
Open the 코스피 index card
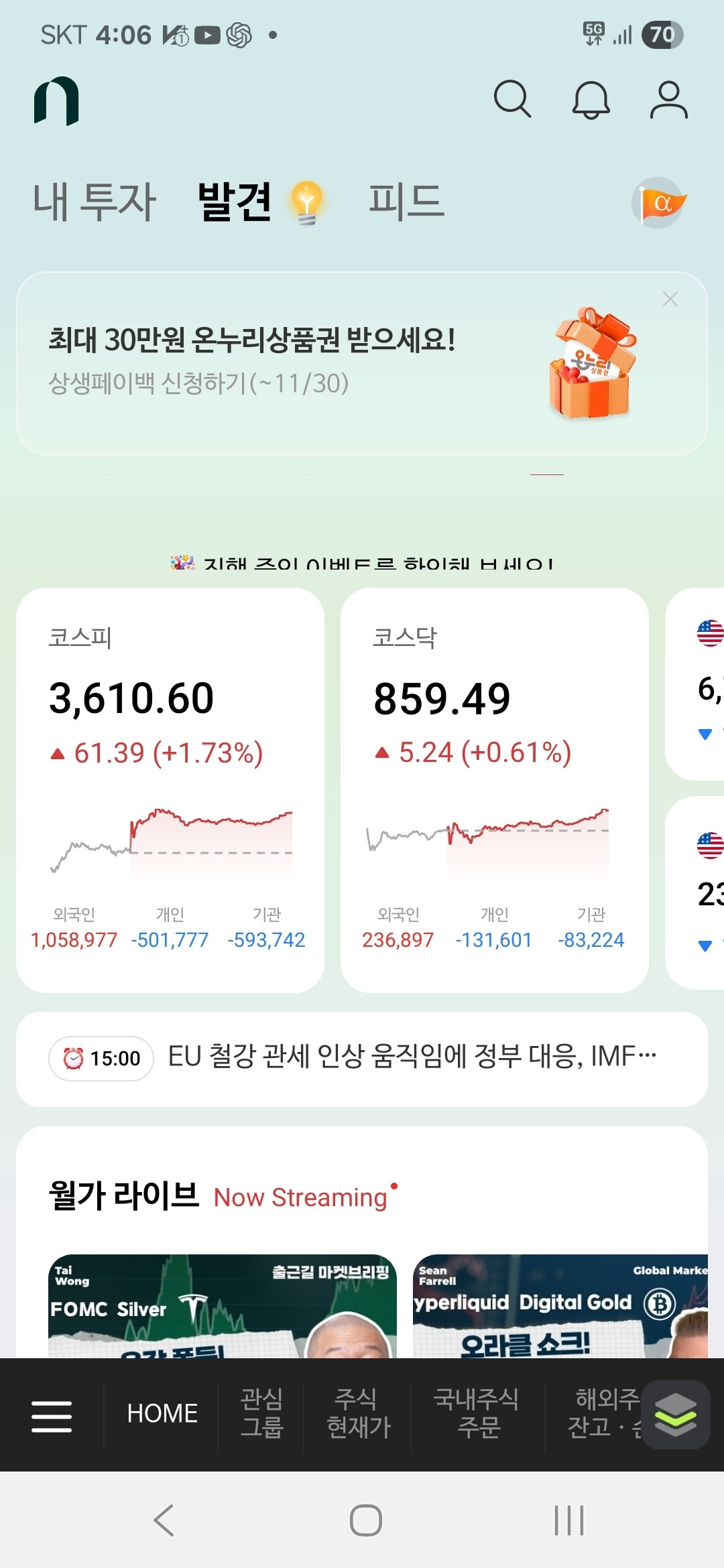pyautogui.click(x=170, y=790)
